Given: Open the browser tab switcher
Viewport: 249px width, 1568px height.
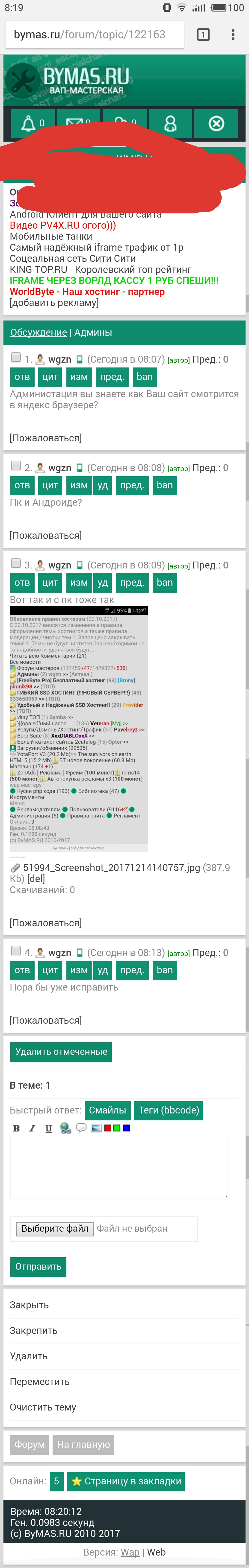Looking at the screenshot, I should (203, 35).
